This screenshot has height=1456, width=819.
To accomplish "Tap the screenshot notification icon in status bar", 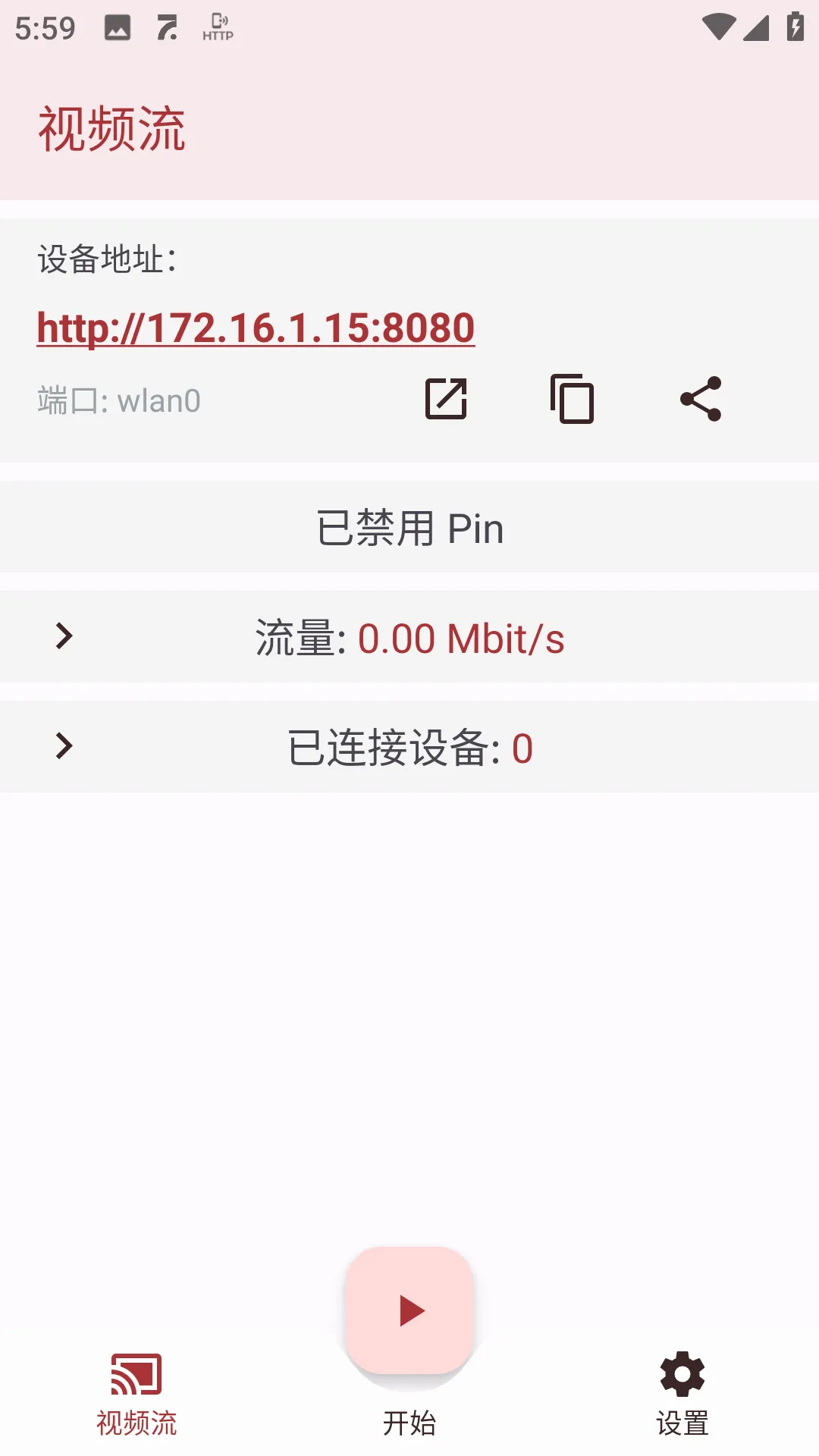I will tap(115, 27).
